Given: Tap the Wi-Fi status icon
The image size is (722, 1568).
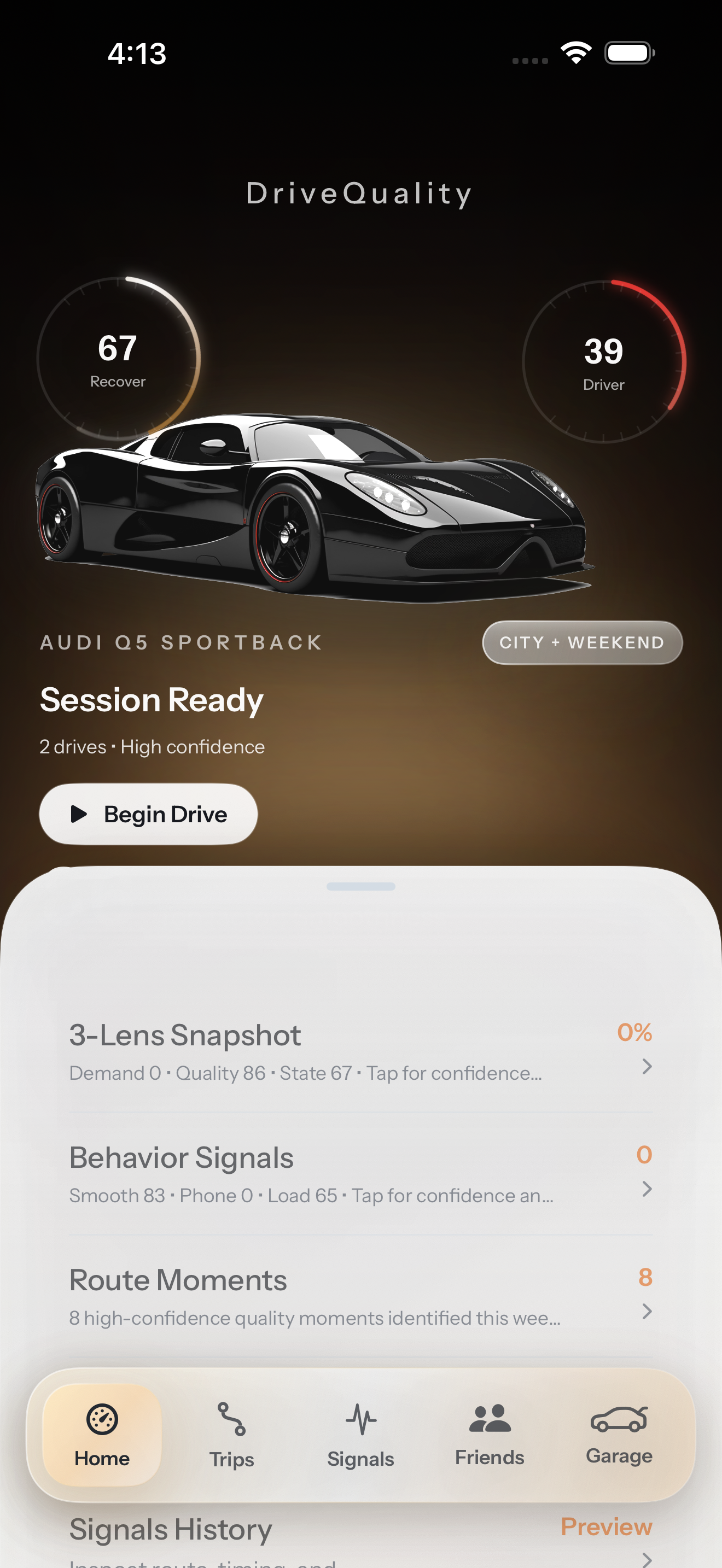Looking at the screenshot, I should tap(575, 52).
